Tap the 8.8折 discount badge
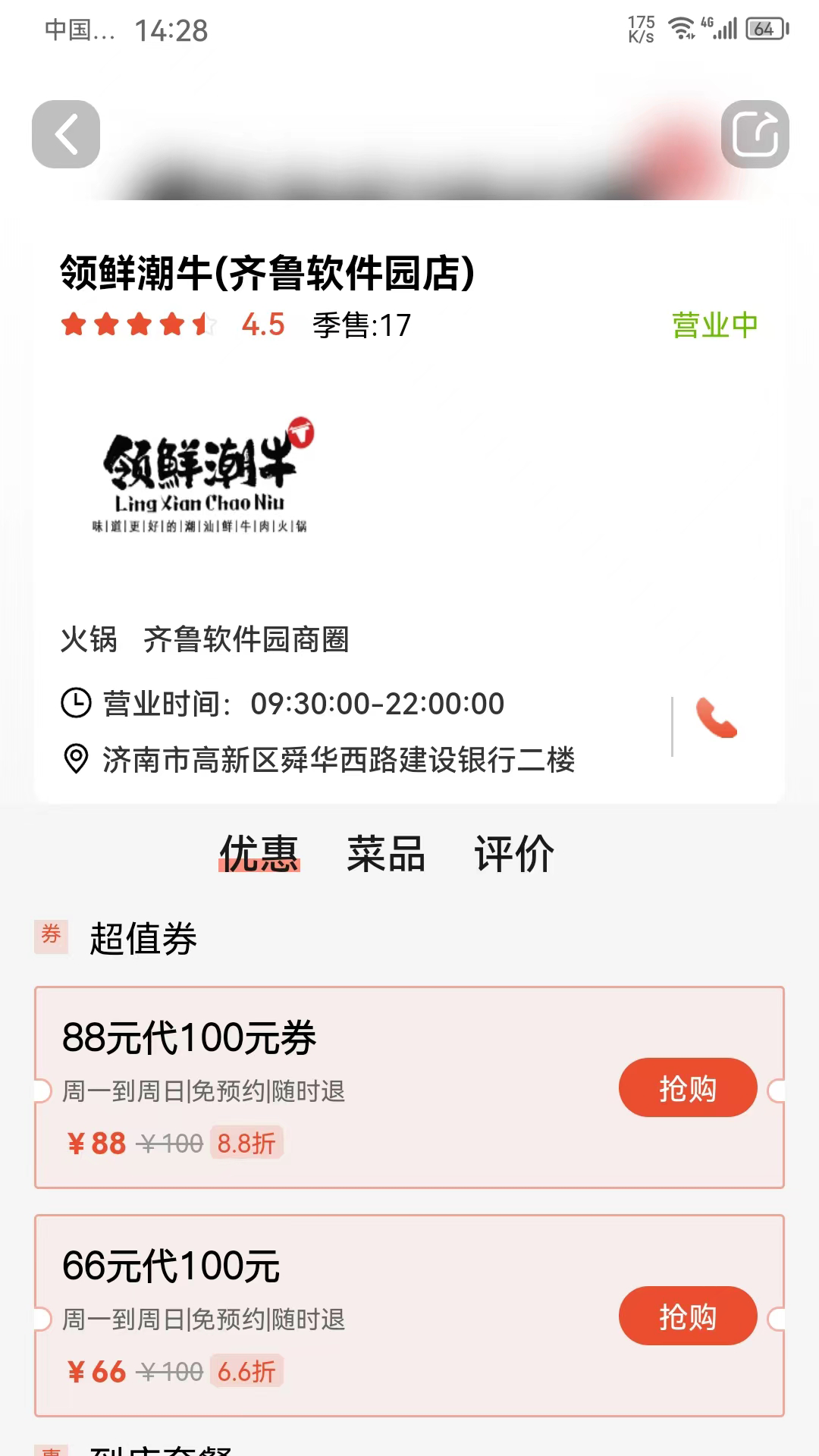Image resolution: width=819 pixels, height=1456 pixels. pos(249,1142)
